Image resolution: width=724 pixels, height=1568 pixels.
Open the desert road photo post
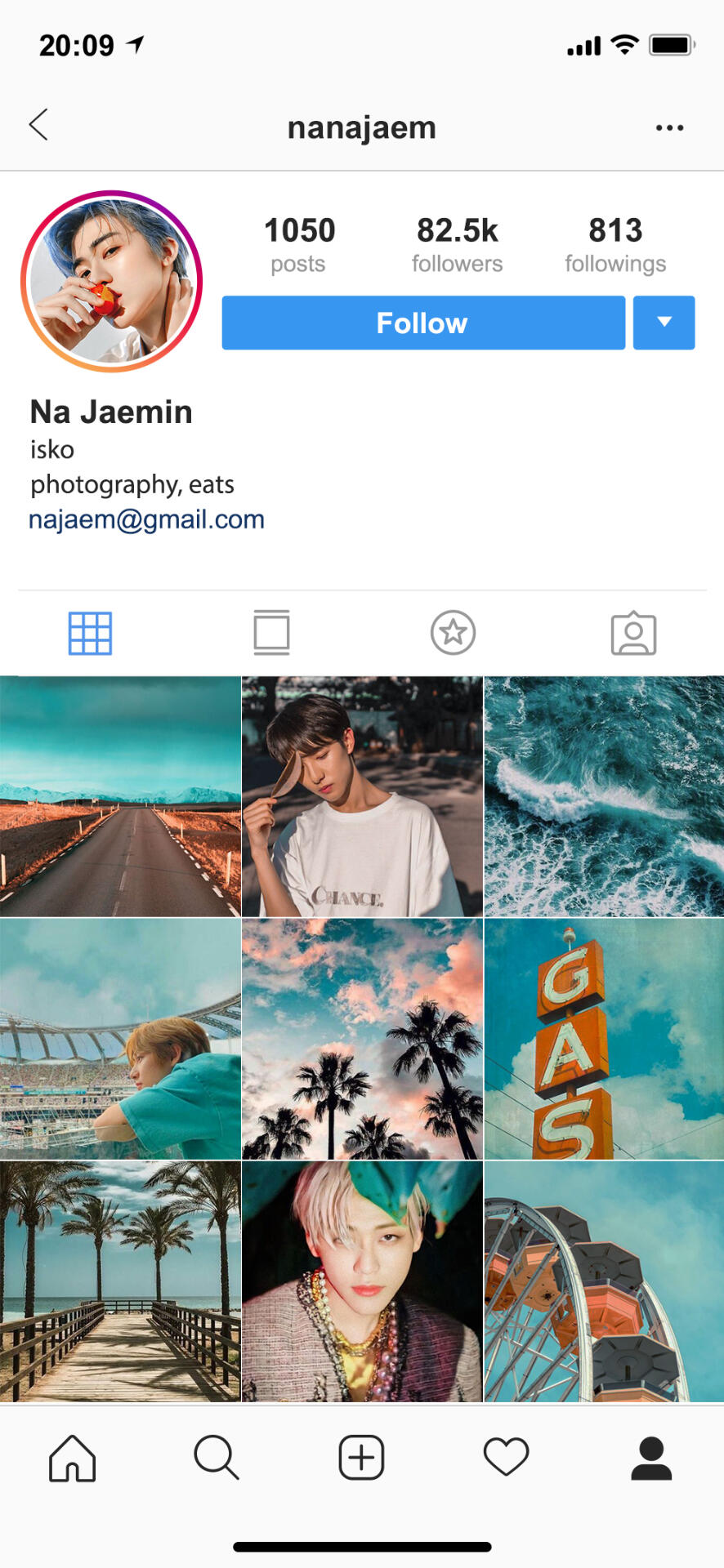pos(120,796)
